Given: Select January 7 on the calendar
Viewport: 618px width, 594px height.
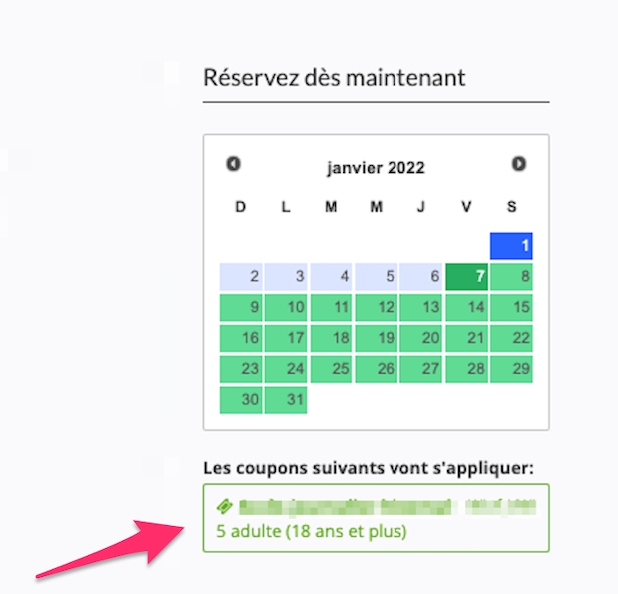Looking at the screenshot, I should tap(466, 277).
